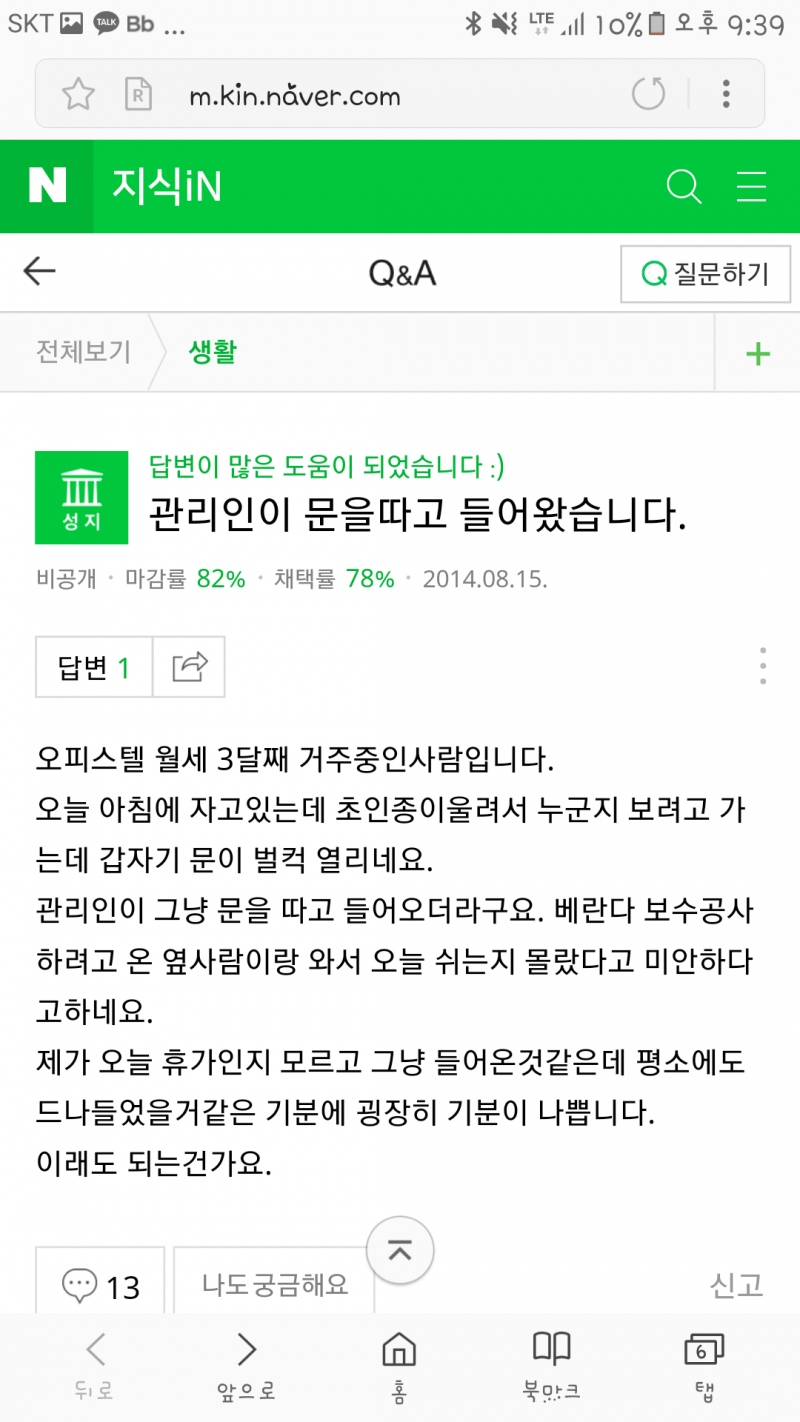The width and height of the screenshot is (800, 1422).
Task: Open the browser overflow menu
Action: click(726, 95)
